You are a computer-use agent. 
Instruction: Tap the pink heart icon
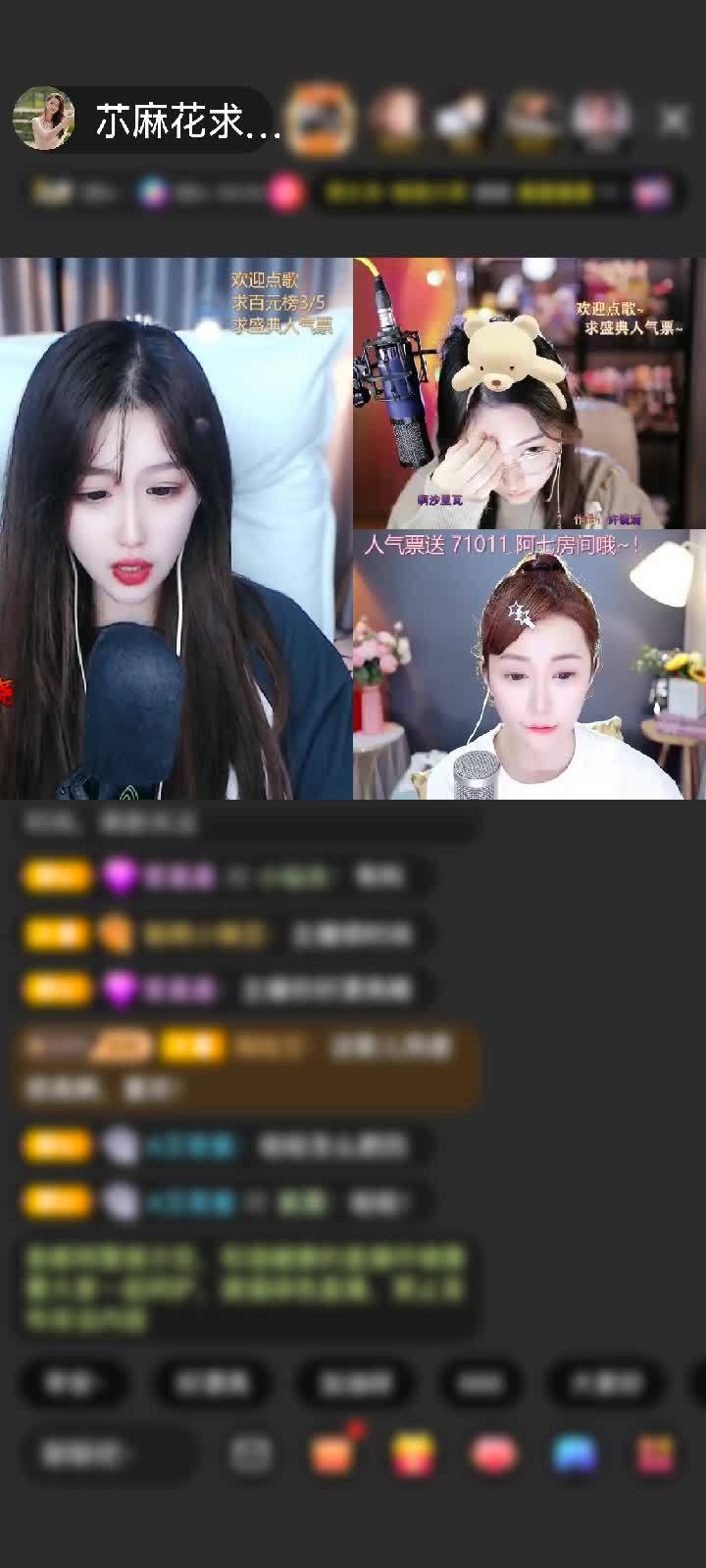point(493,1453)
